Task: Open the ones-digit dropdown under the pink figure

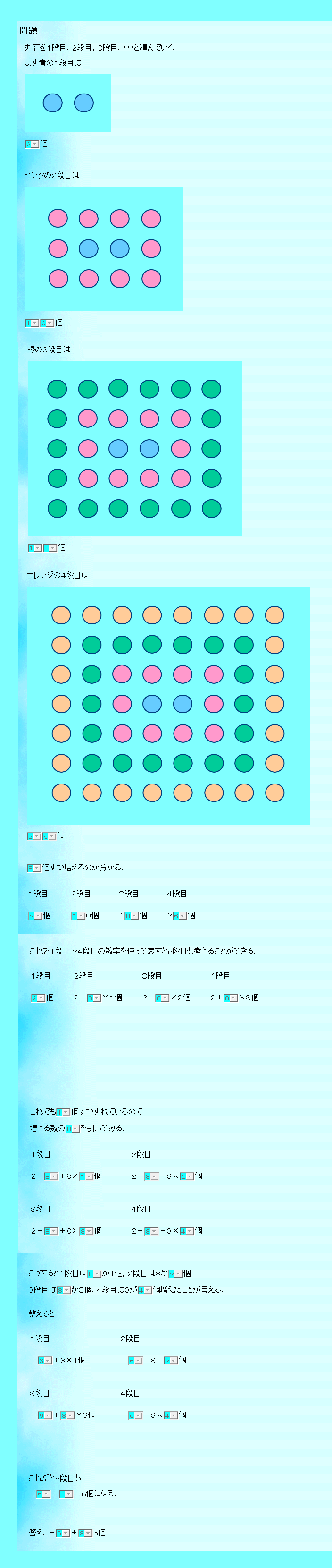Action: click(x=48, y=323)
